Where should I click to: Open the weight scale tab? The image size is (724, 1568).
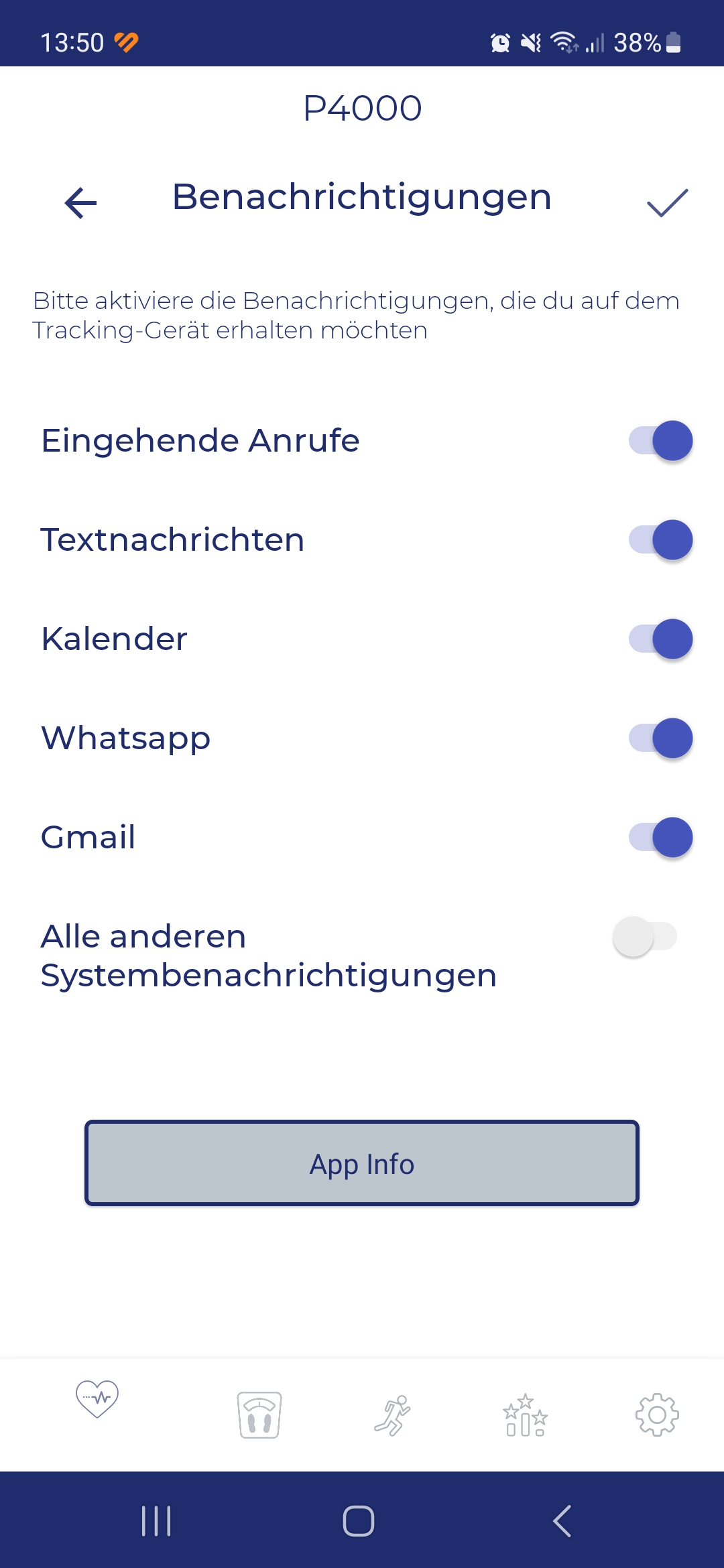pos(259,1415)
